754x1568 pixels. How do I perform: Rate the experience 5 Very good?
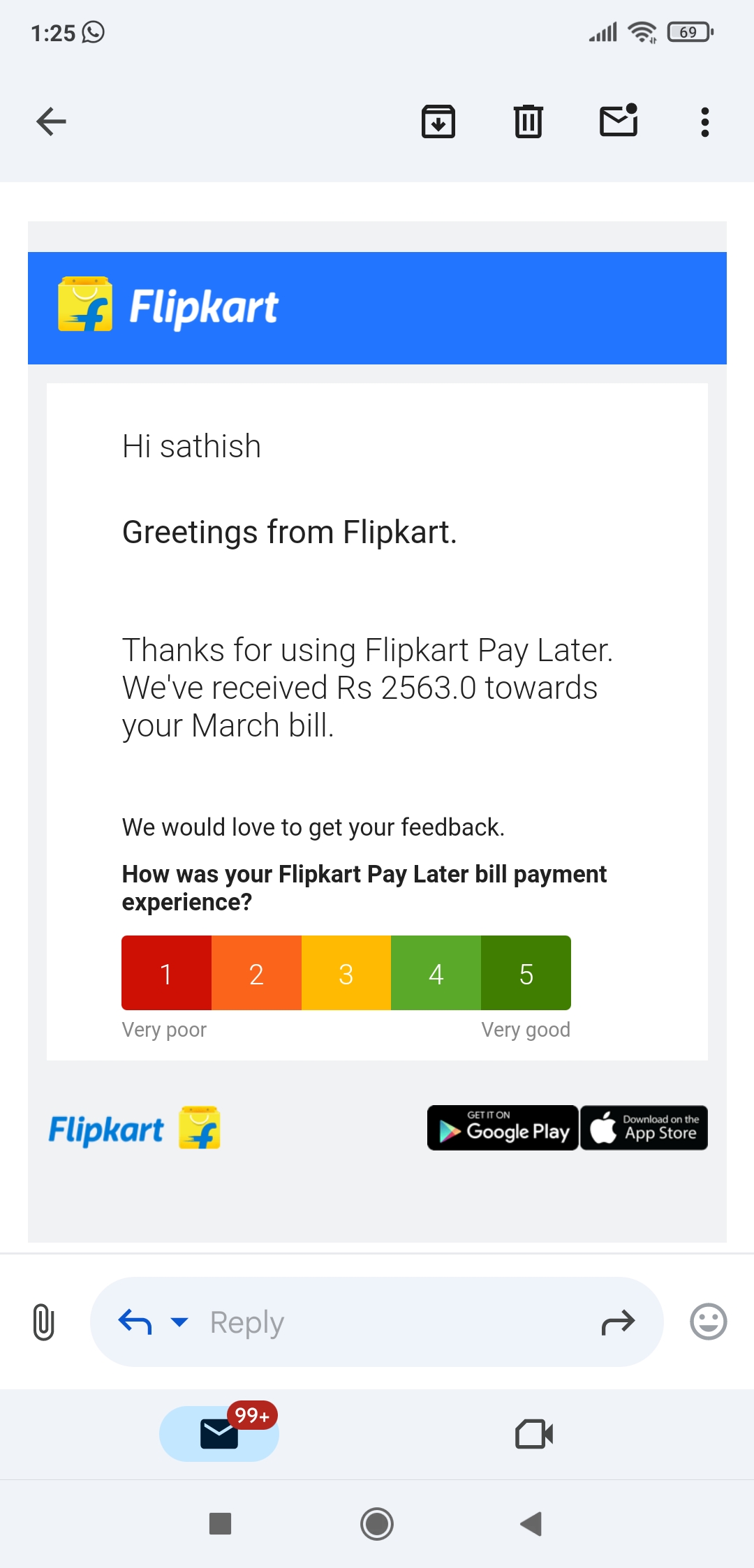point(526,972)
